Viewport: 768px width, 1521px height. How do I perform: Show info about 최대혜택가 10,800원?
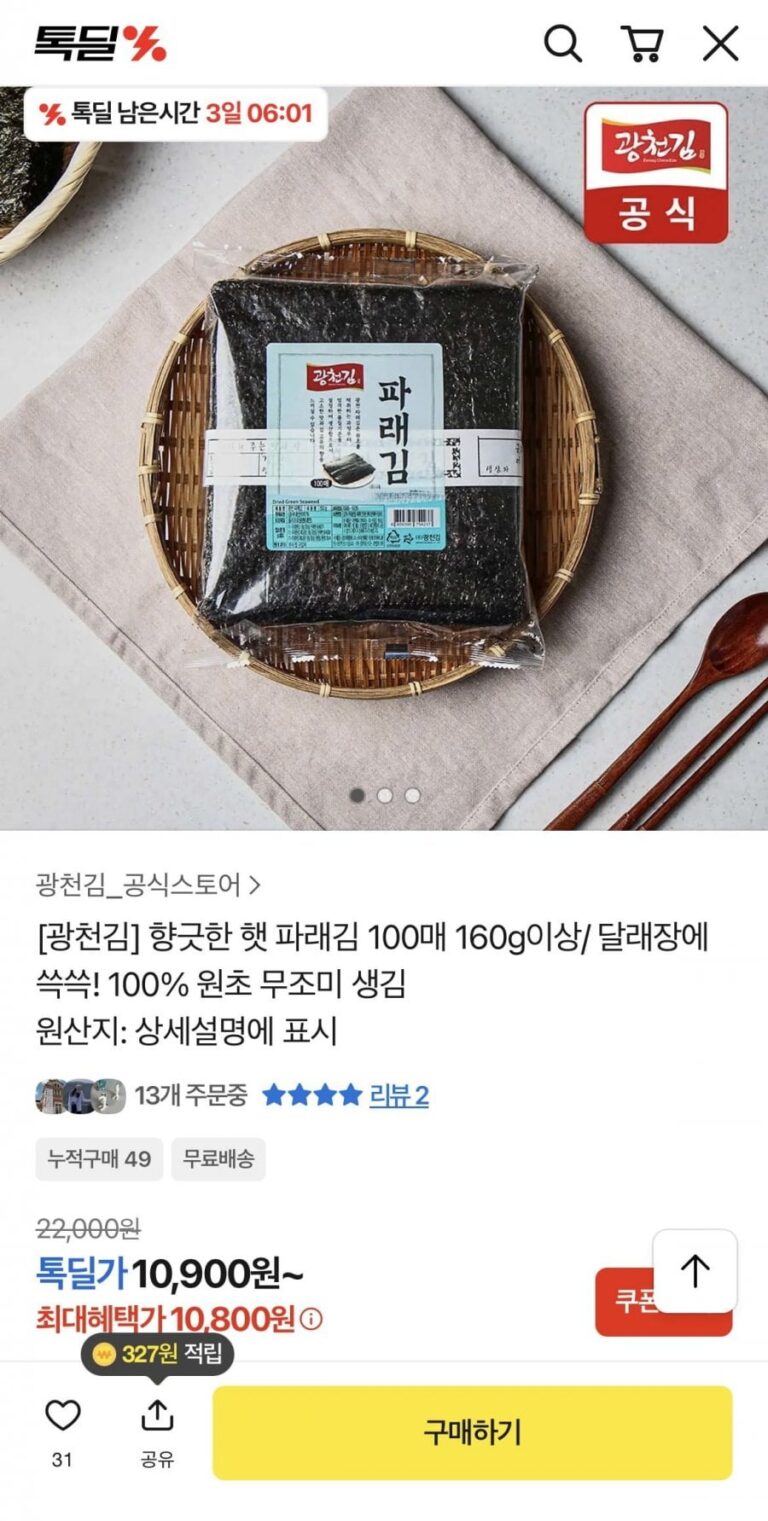click(312, 1320)
